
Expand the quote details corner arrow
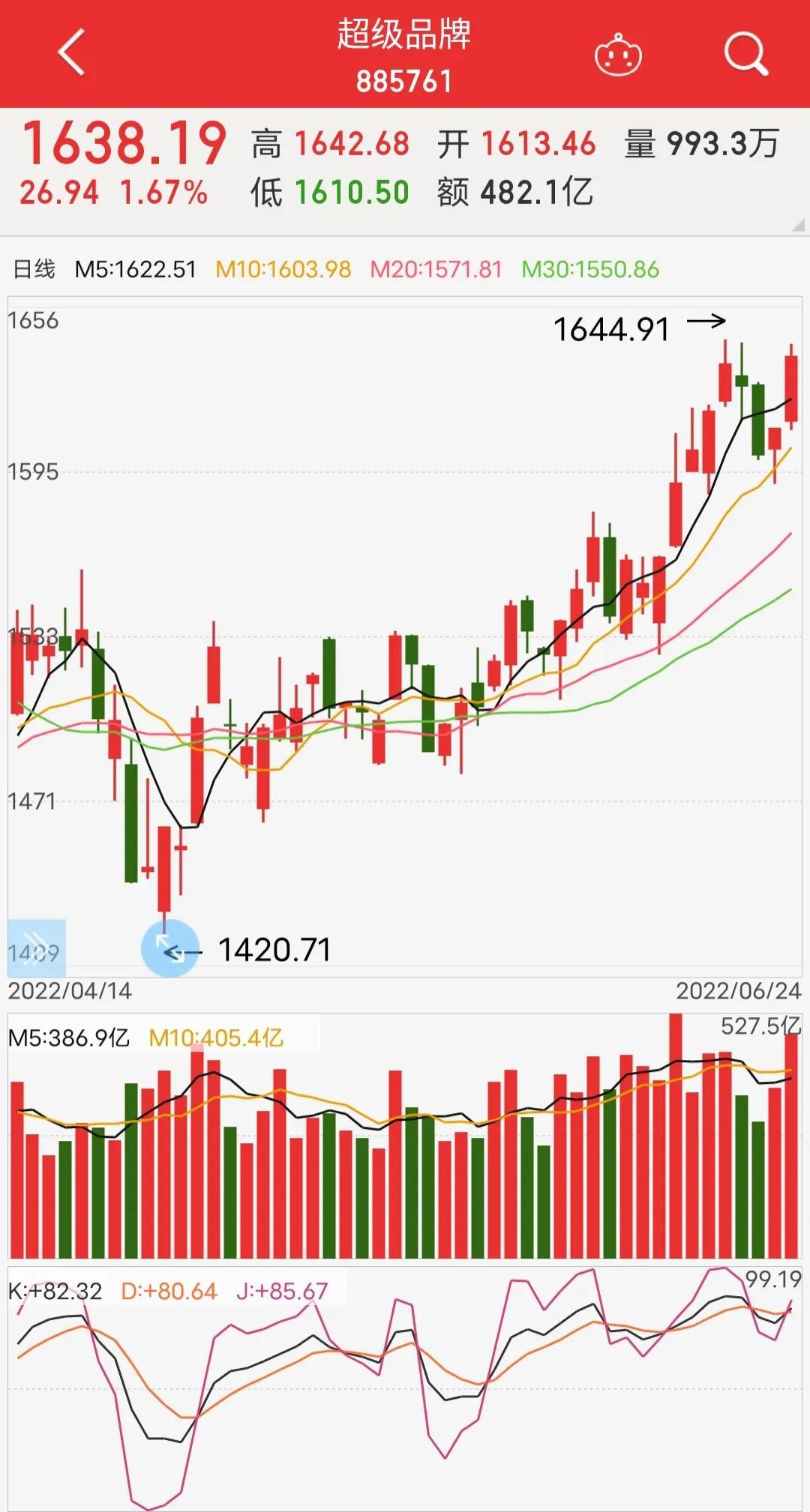click(x=798, y=225)
